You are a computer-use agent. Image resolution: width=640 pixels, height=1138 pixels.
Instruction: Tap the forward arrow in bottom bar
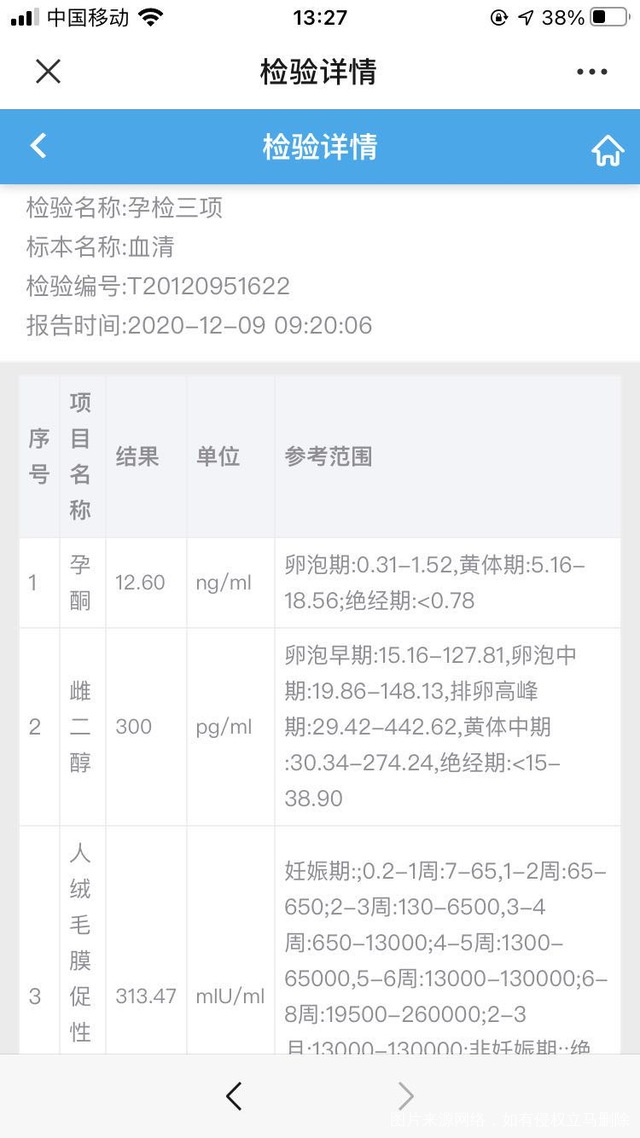pyautogui.click(x=406, y=1096)
